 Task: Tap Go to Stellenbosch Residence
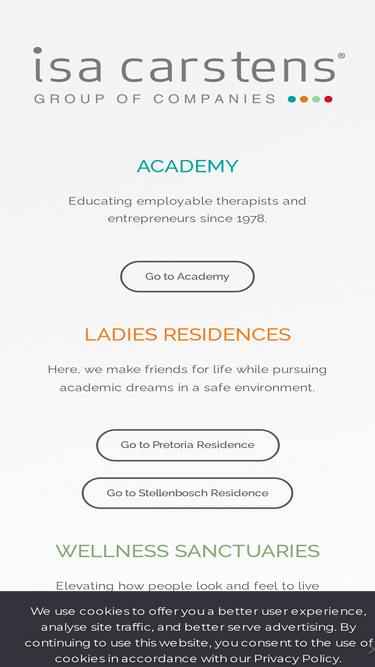coord(188,493)
